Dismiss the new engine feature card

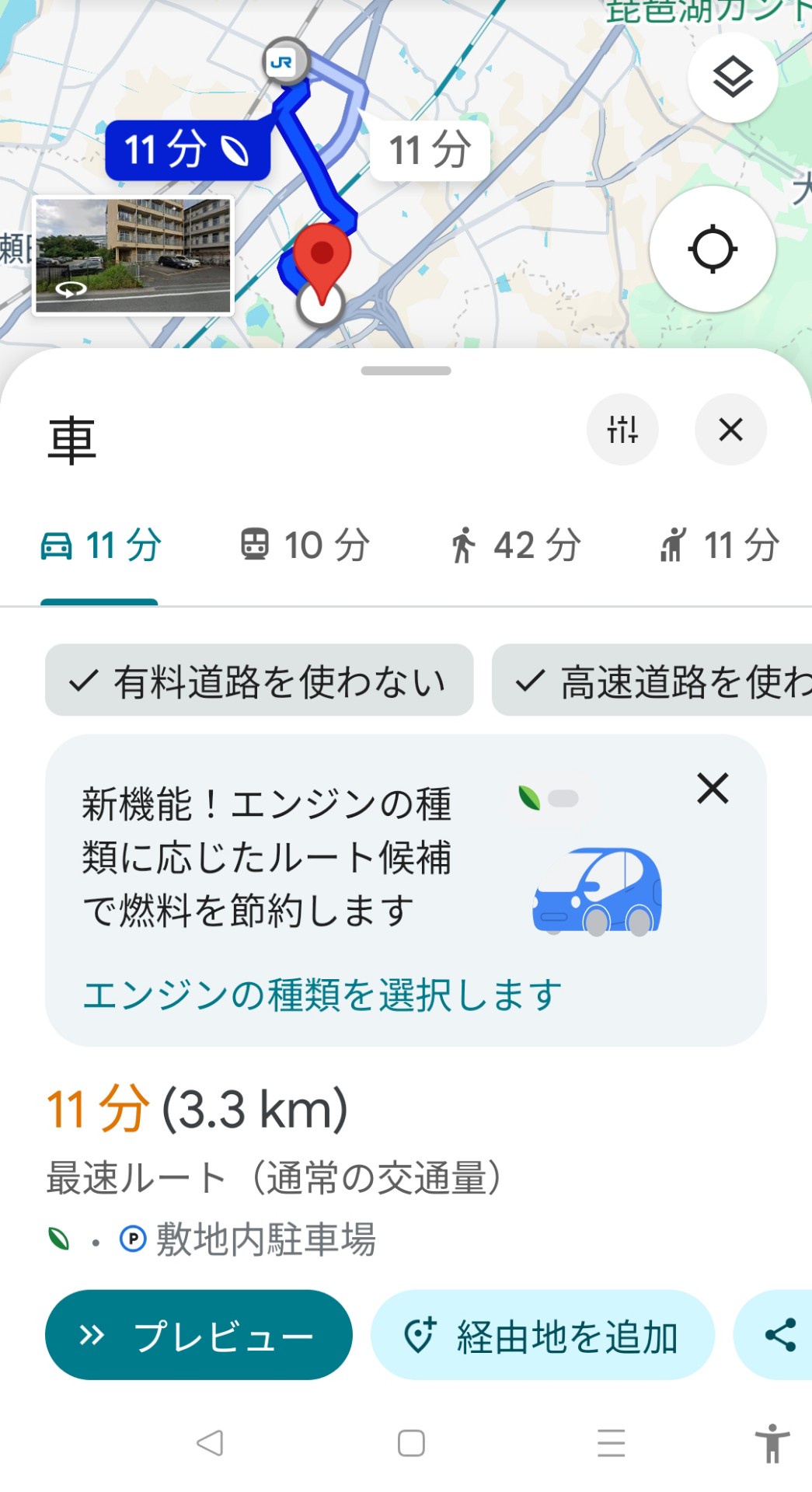[713, 788]
